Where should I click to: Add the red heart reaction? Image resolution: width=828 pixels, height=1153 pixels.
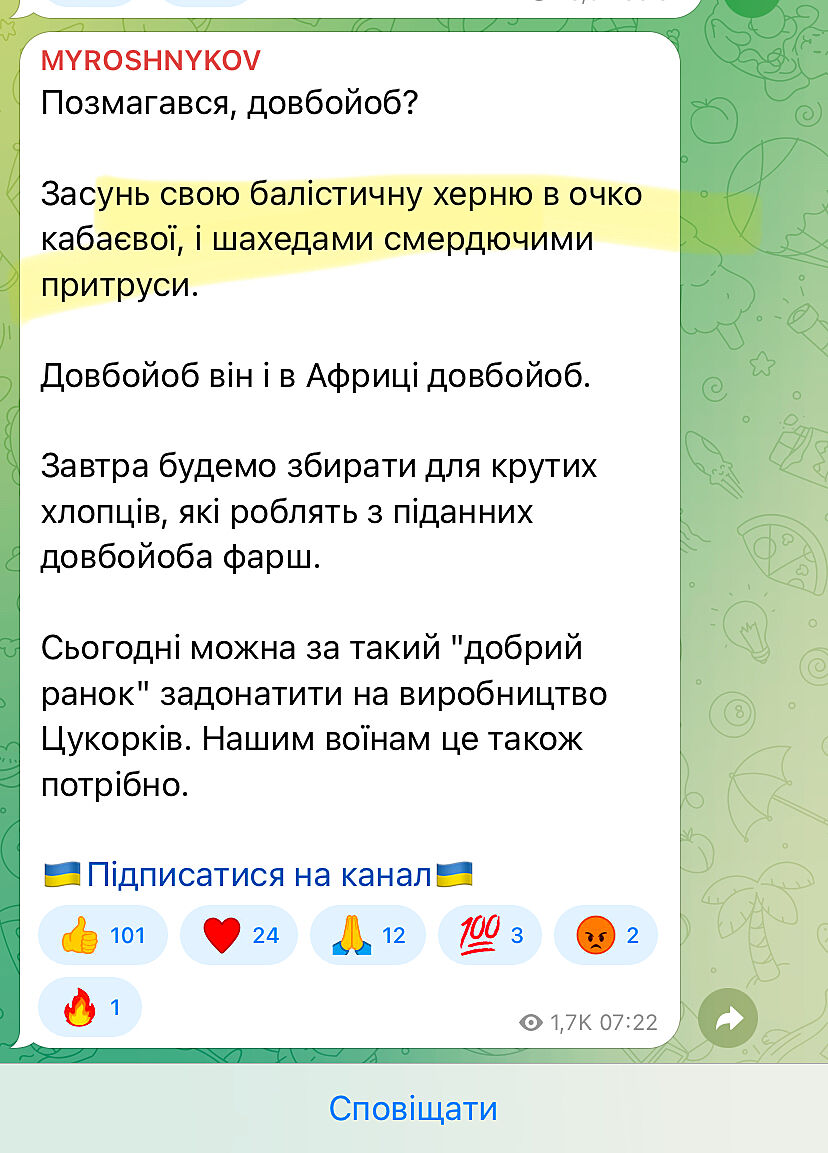(x=239, y=935)
